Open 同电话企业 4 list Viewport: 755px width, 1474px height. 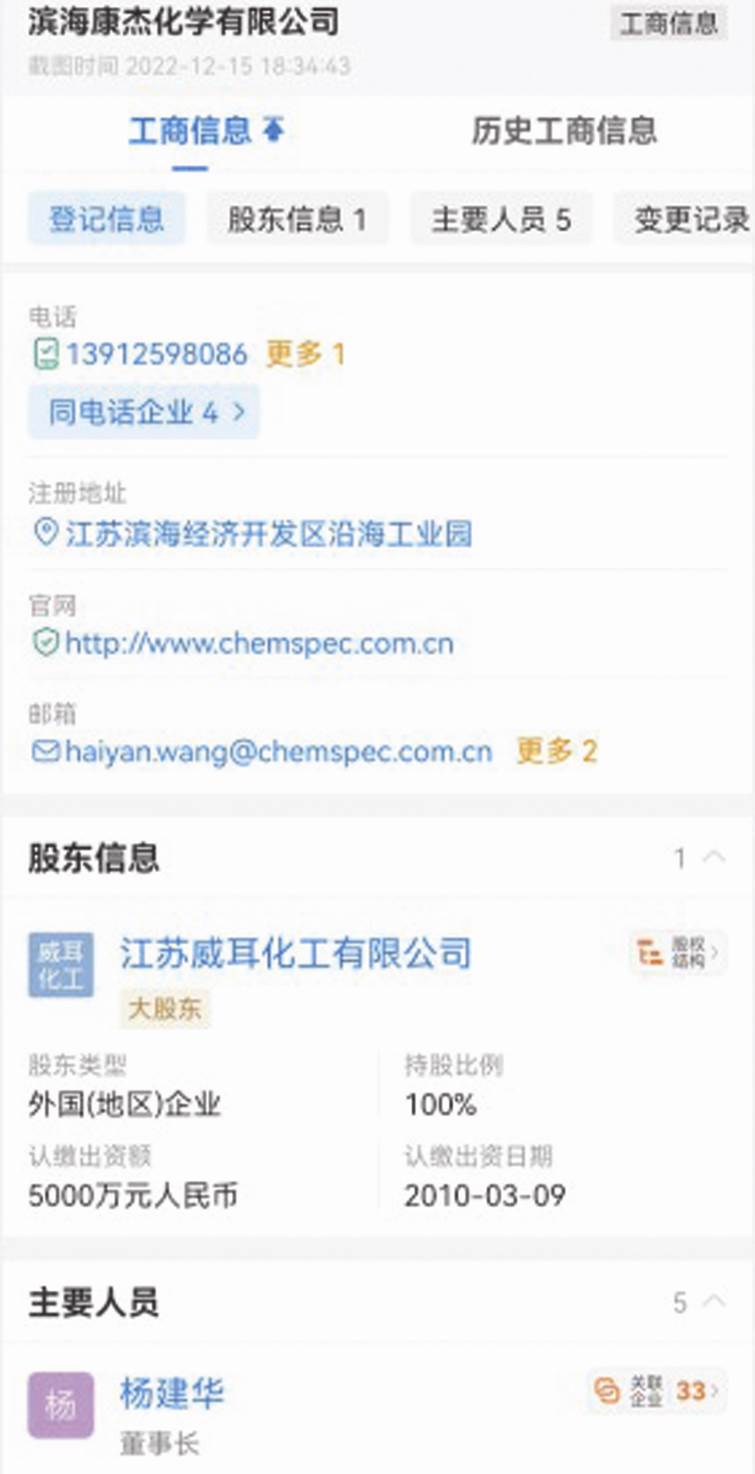(143, 412)
